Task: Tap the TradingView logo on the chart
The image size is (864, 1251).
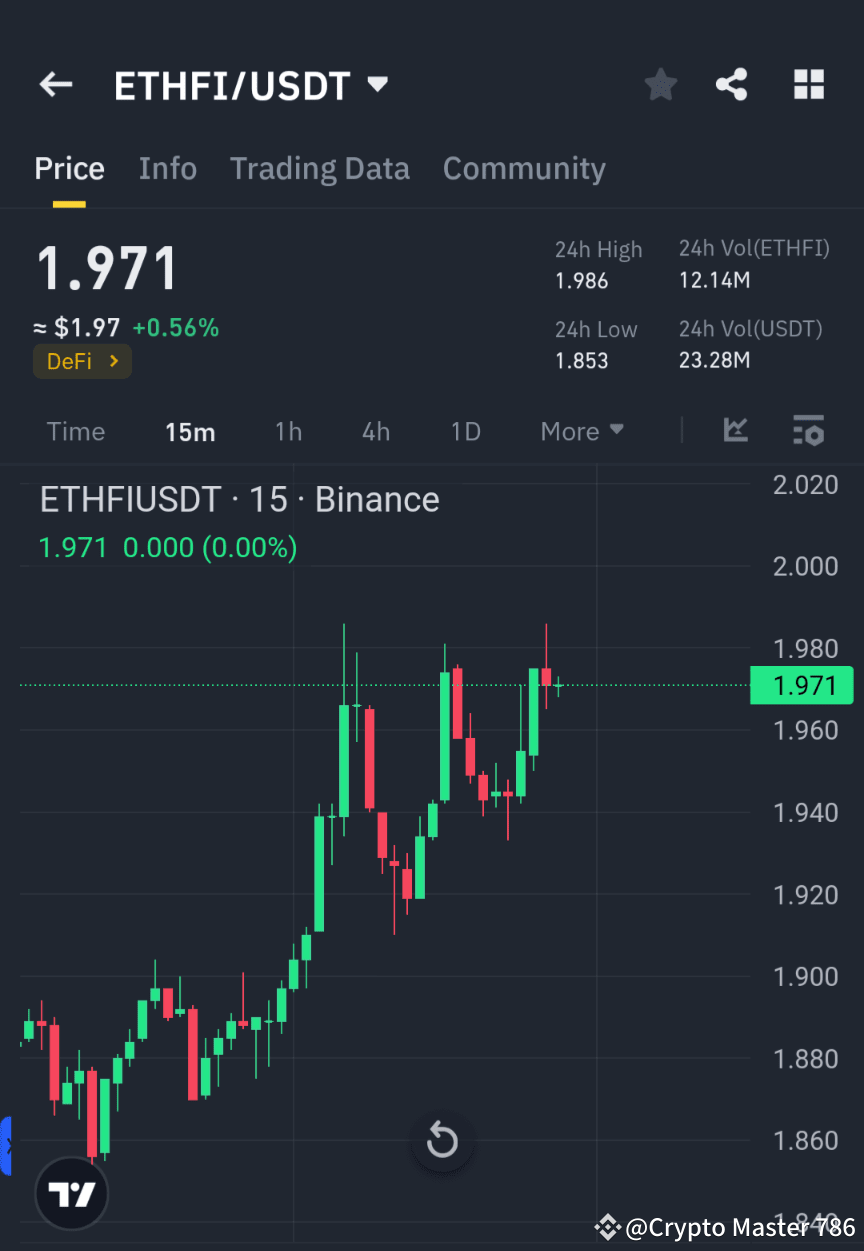Action: (x=70, y=1193)
